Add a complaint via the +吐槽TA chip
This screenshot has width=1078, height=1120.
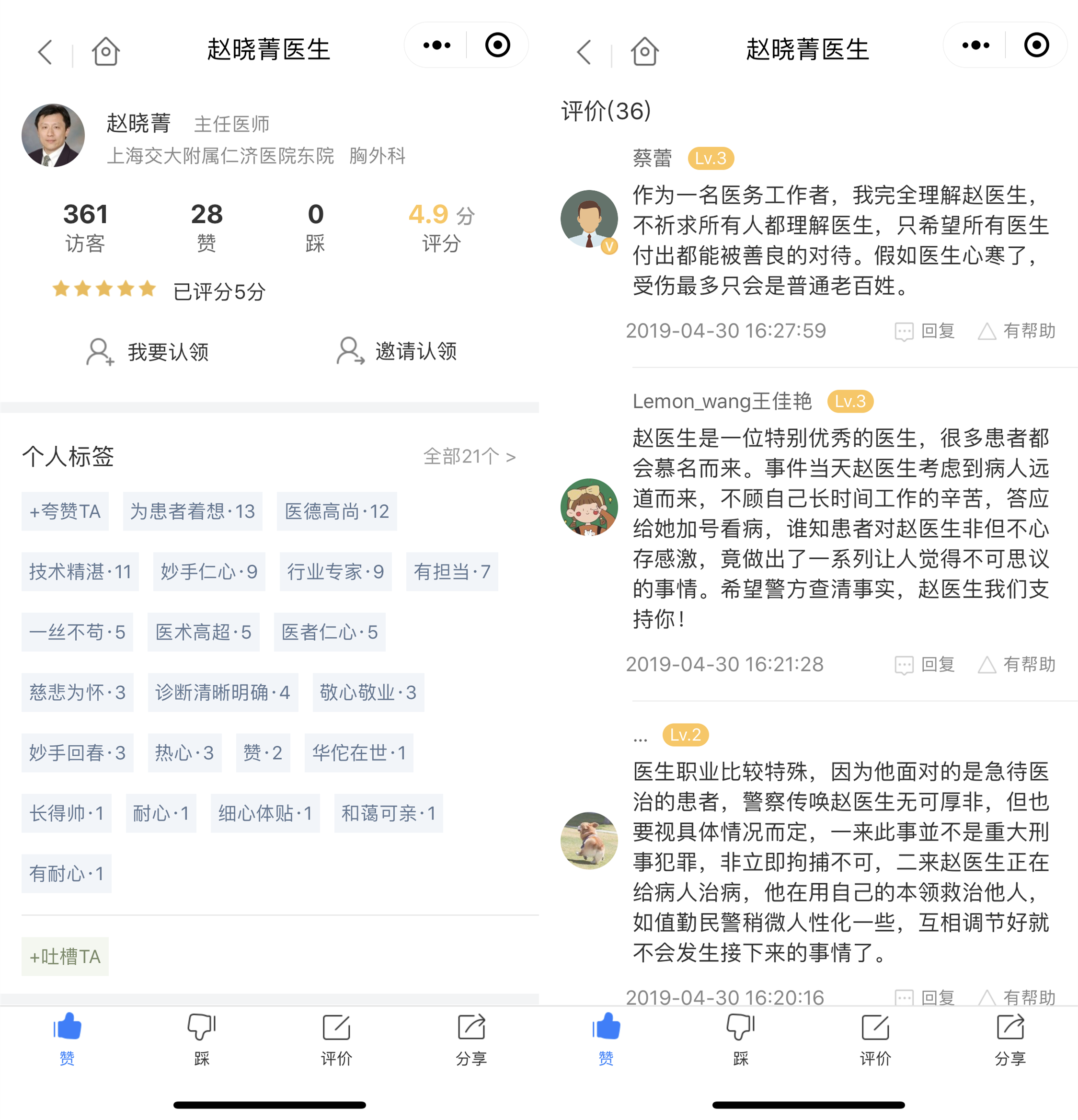pos(65,957)
